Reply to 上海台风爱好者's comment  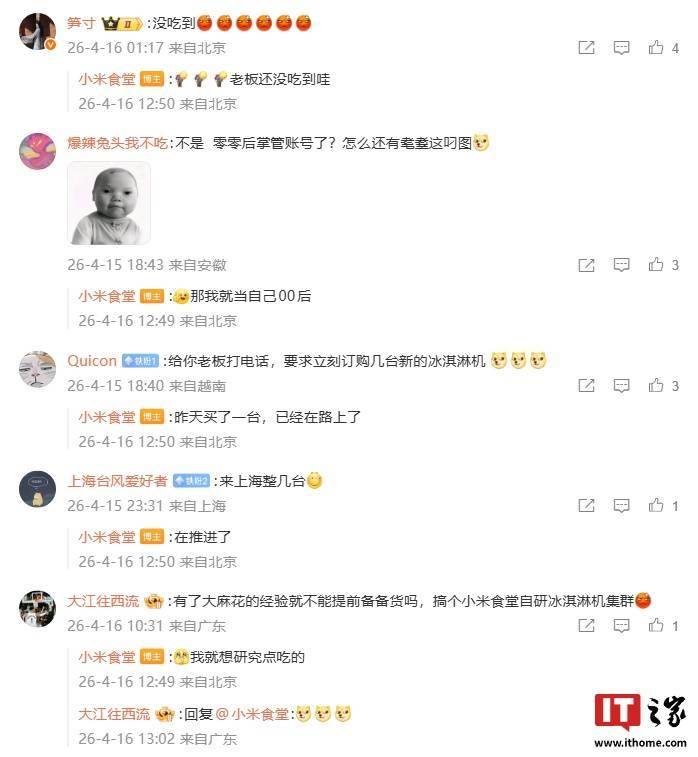(x=621, y=506)
